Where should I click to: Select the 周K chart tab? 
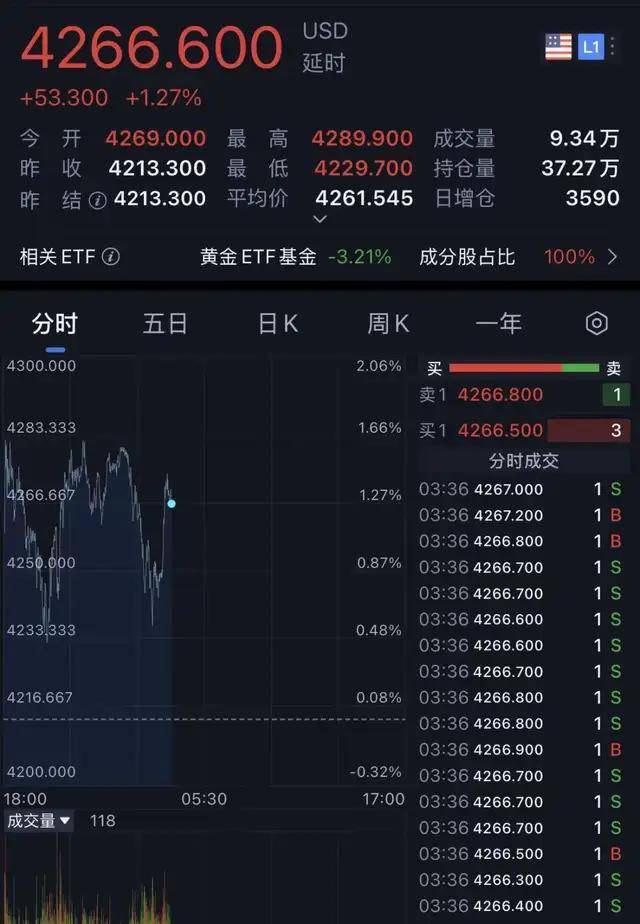coord(388,324)
